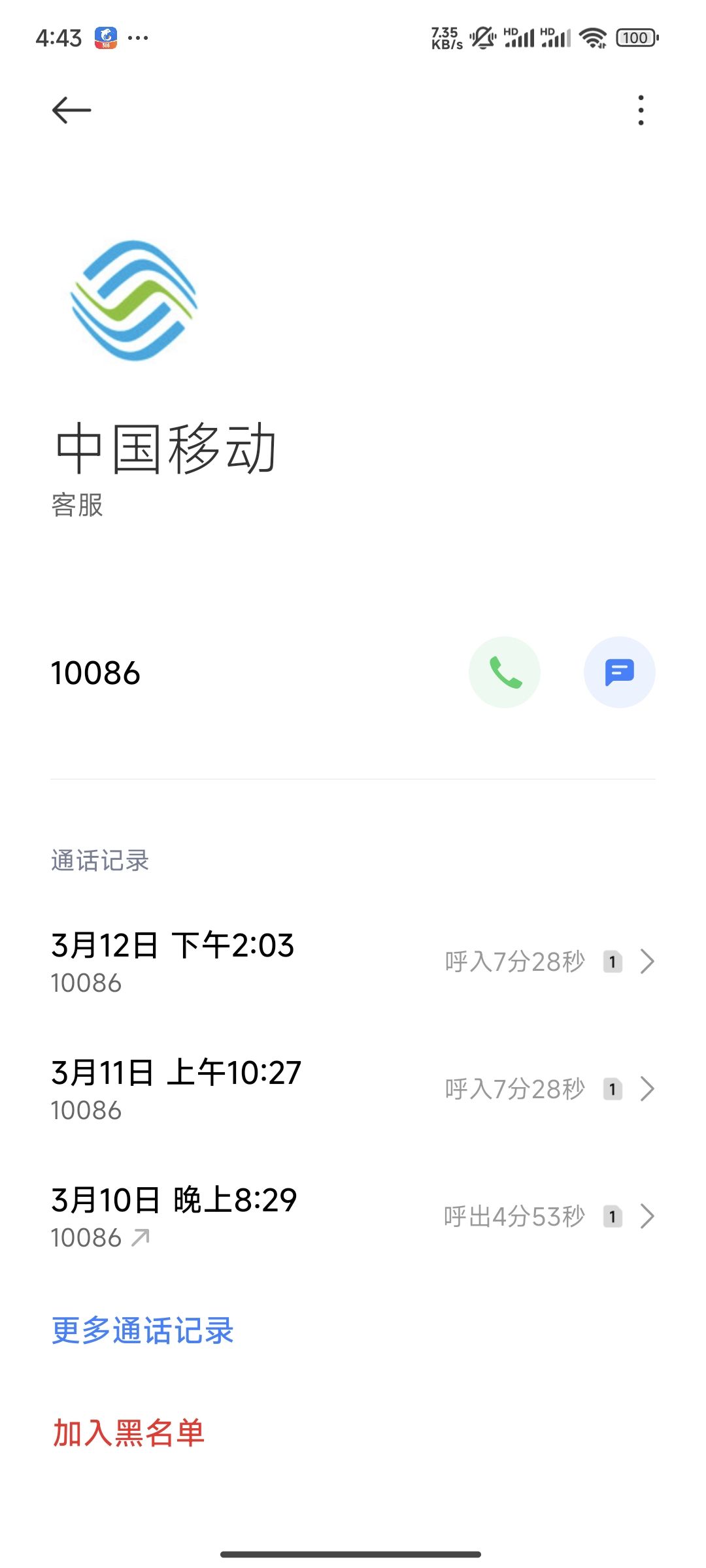Tap 加入黑名单 to block this number
Viewport: 706px width, 1568px height.
coord(128,1433)
